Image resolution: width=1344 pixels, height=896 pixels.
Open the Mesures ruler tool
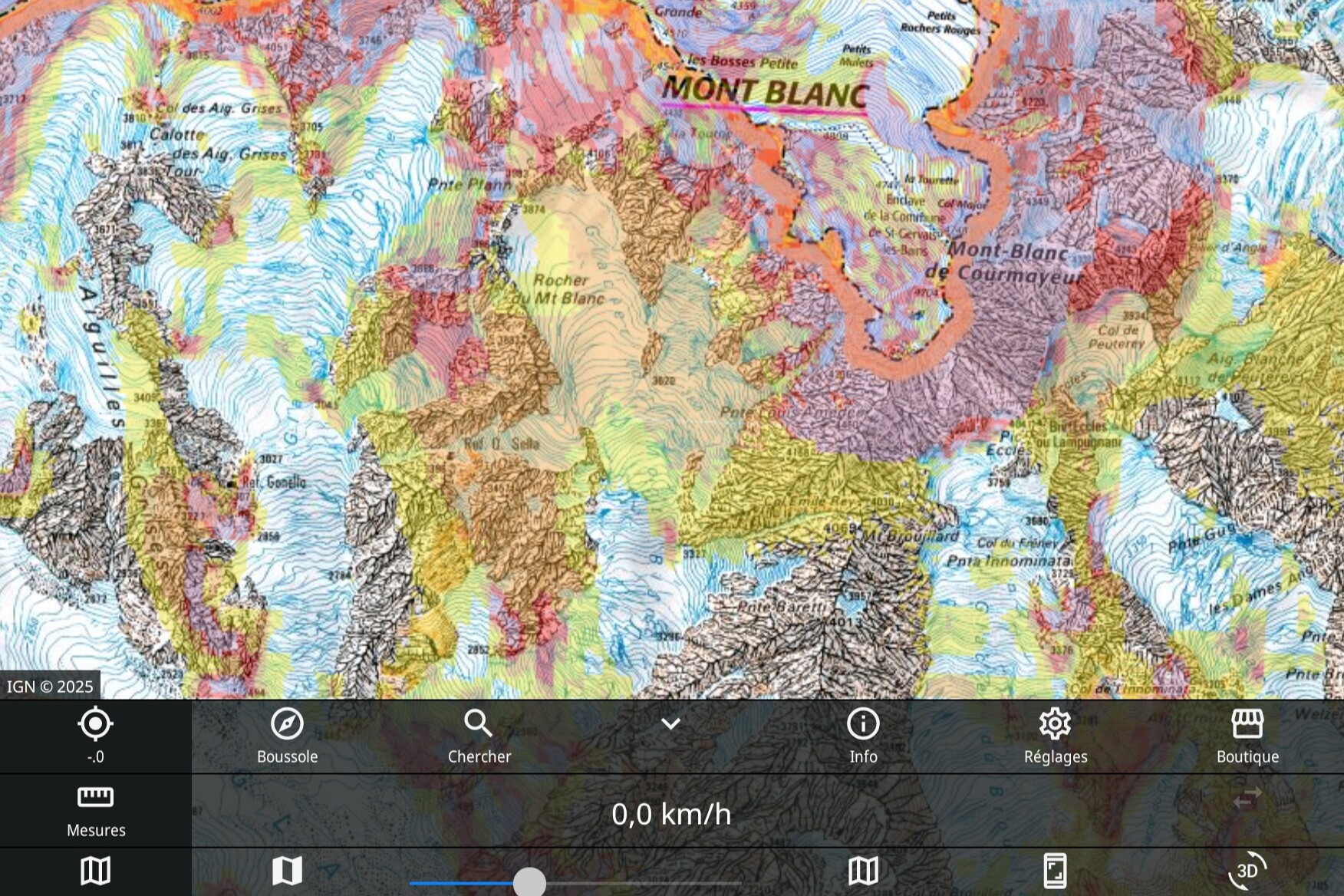tap(95, 810)
